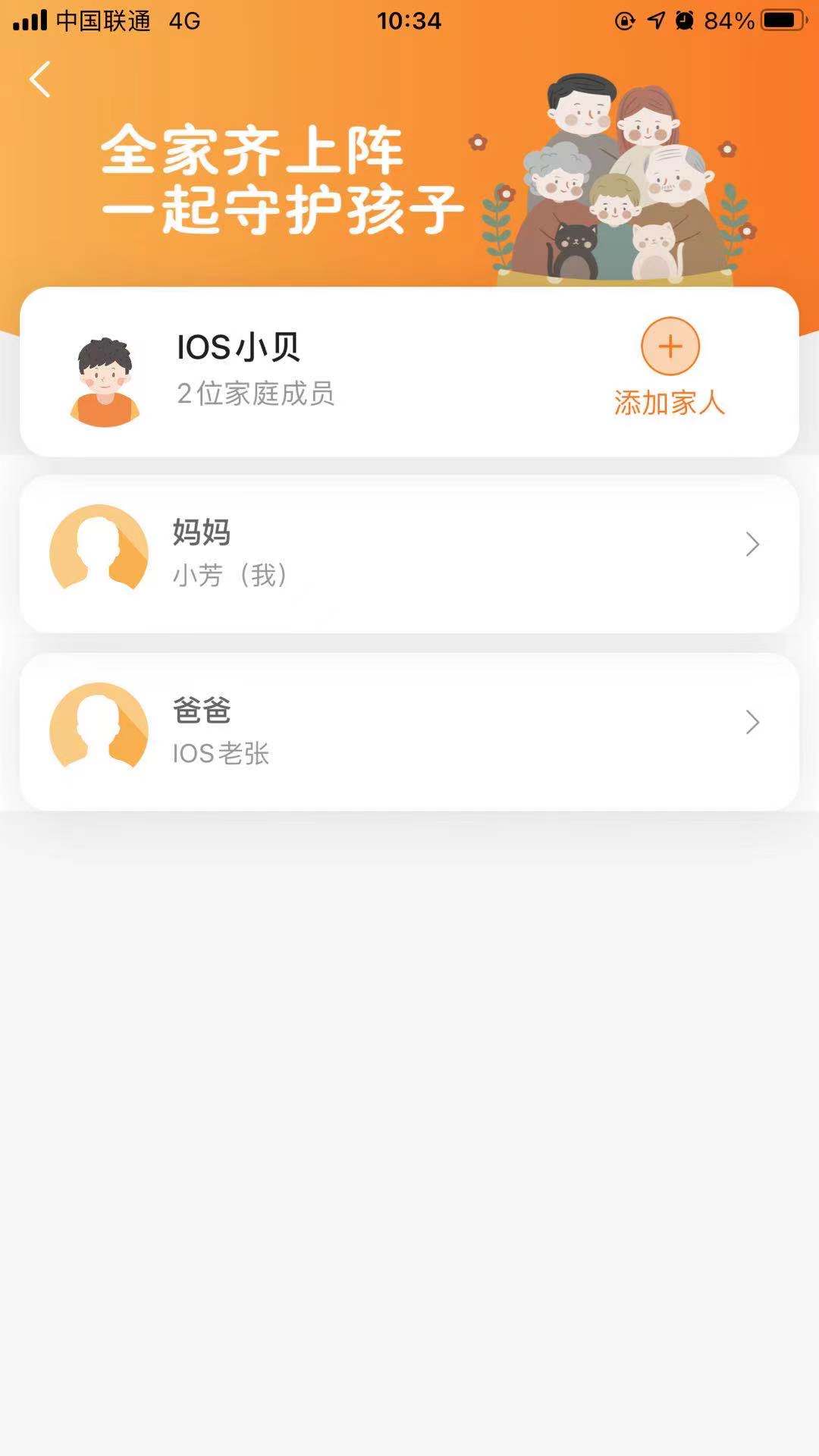Screen dimensions: 819x1456
Task: Open 爸爸's member details via right chevron
Action: (751, 722)
